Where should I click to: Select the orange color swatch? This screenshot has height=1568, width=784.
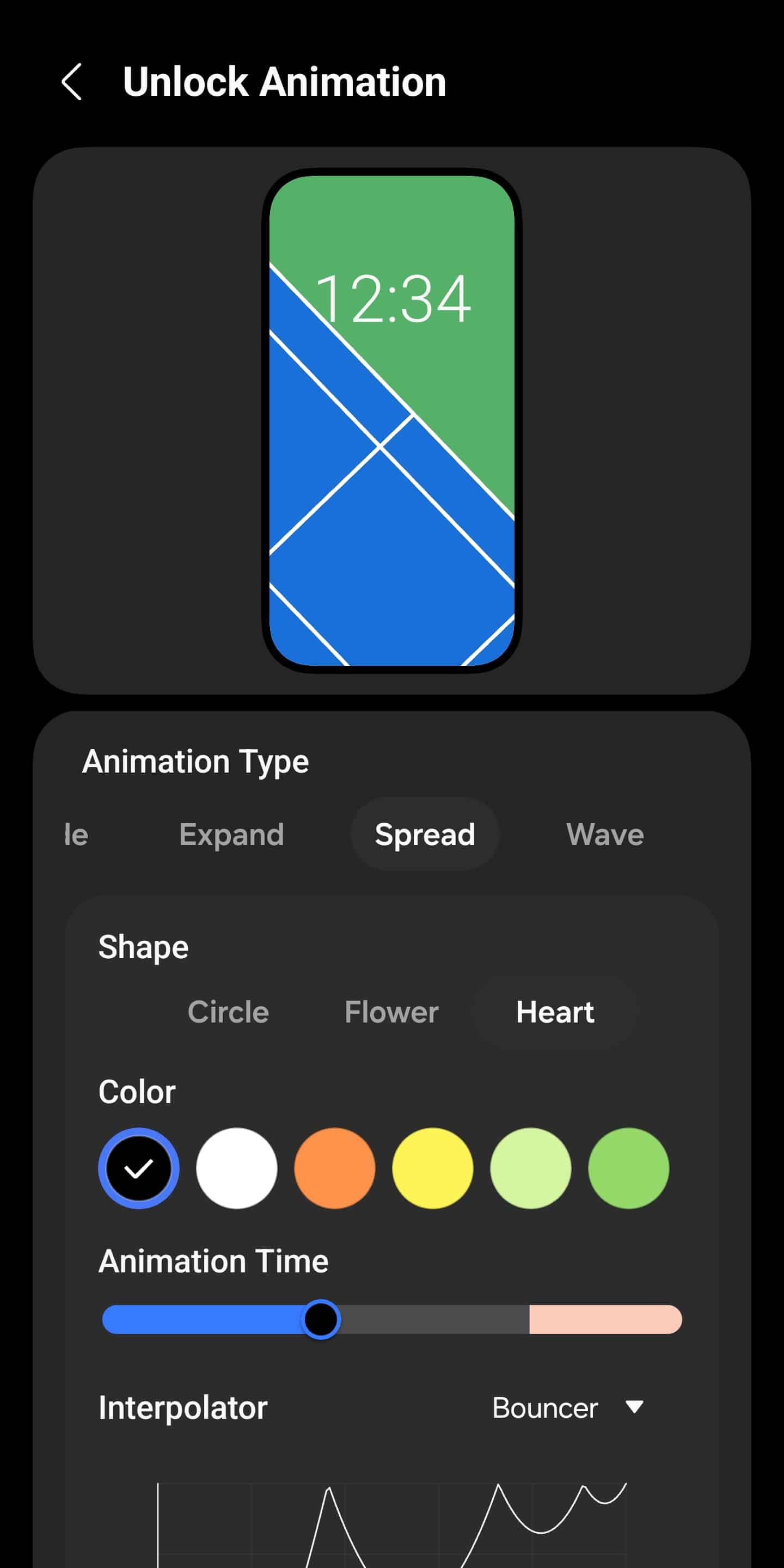335,1168
